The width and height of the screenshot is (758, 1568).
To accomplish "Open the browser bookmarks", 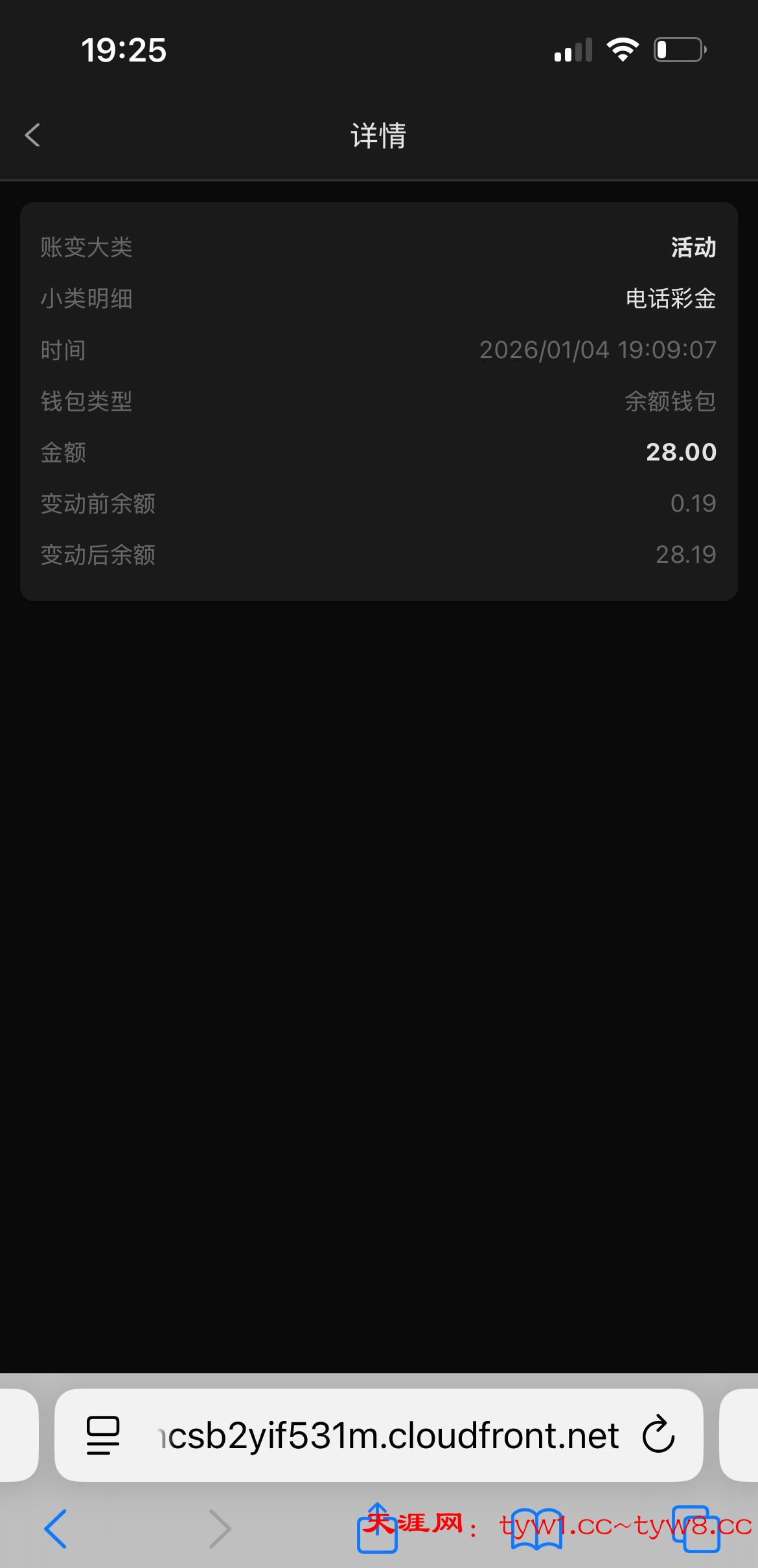I will pyautogui.click(x=536, y=1528).
